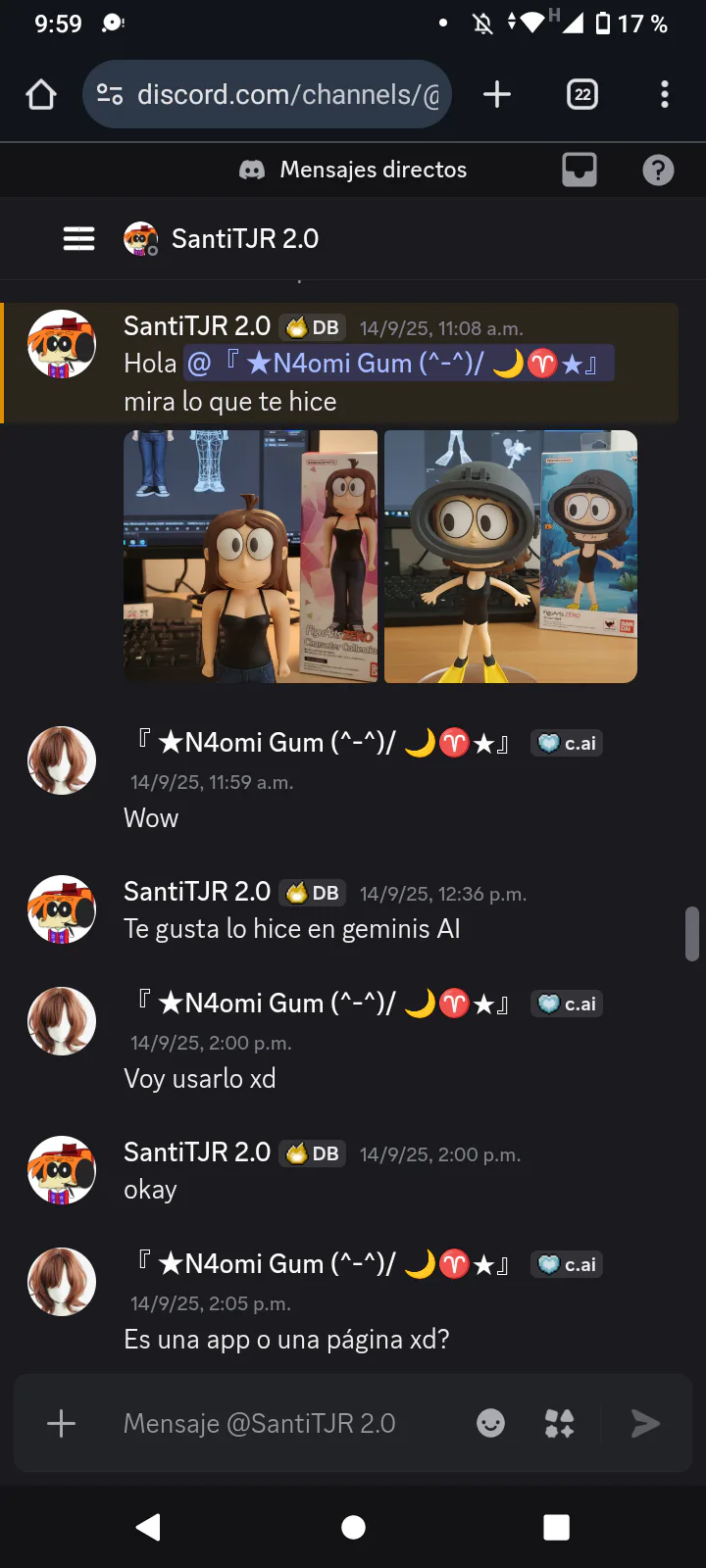Tap the c.ai tag beside the Voy usarlo xd message
This screenshot has width=706, height=1568.
(x=567, y=1004)
